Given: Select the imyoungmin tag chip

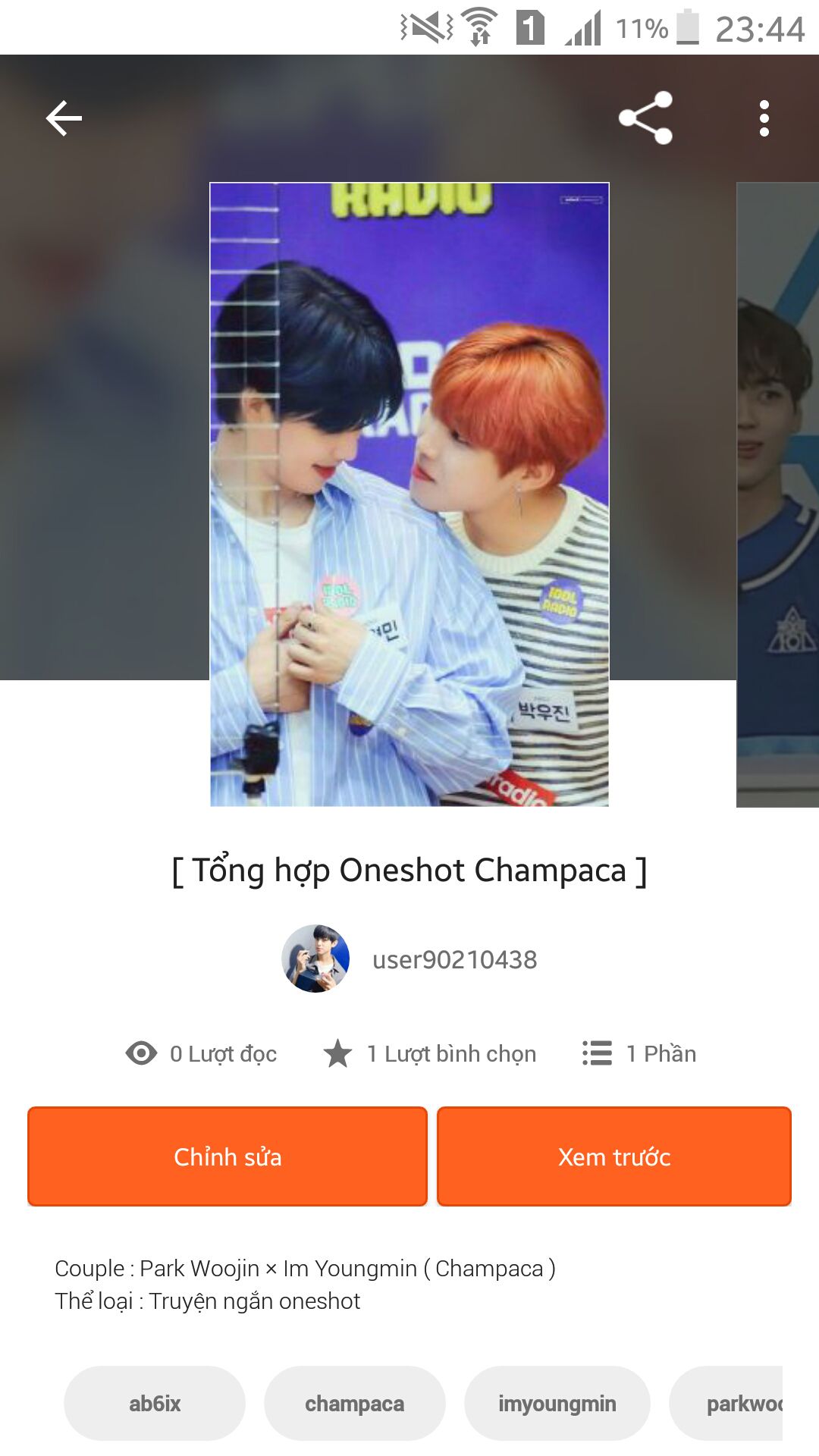Looking at the screenshot, I should click(557, 1404).
